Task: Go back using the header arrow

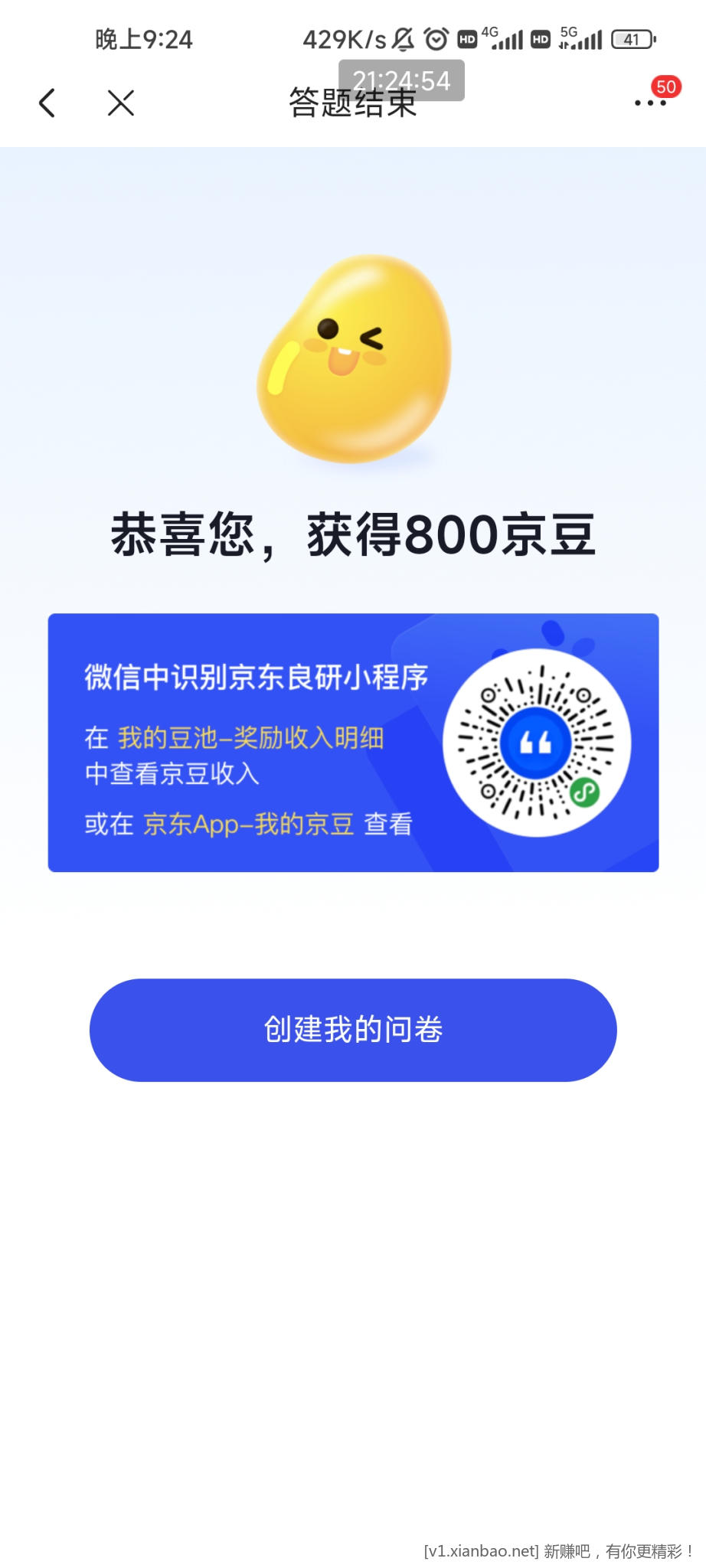Action: (47, 103)
